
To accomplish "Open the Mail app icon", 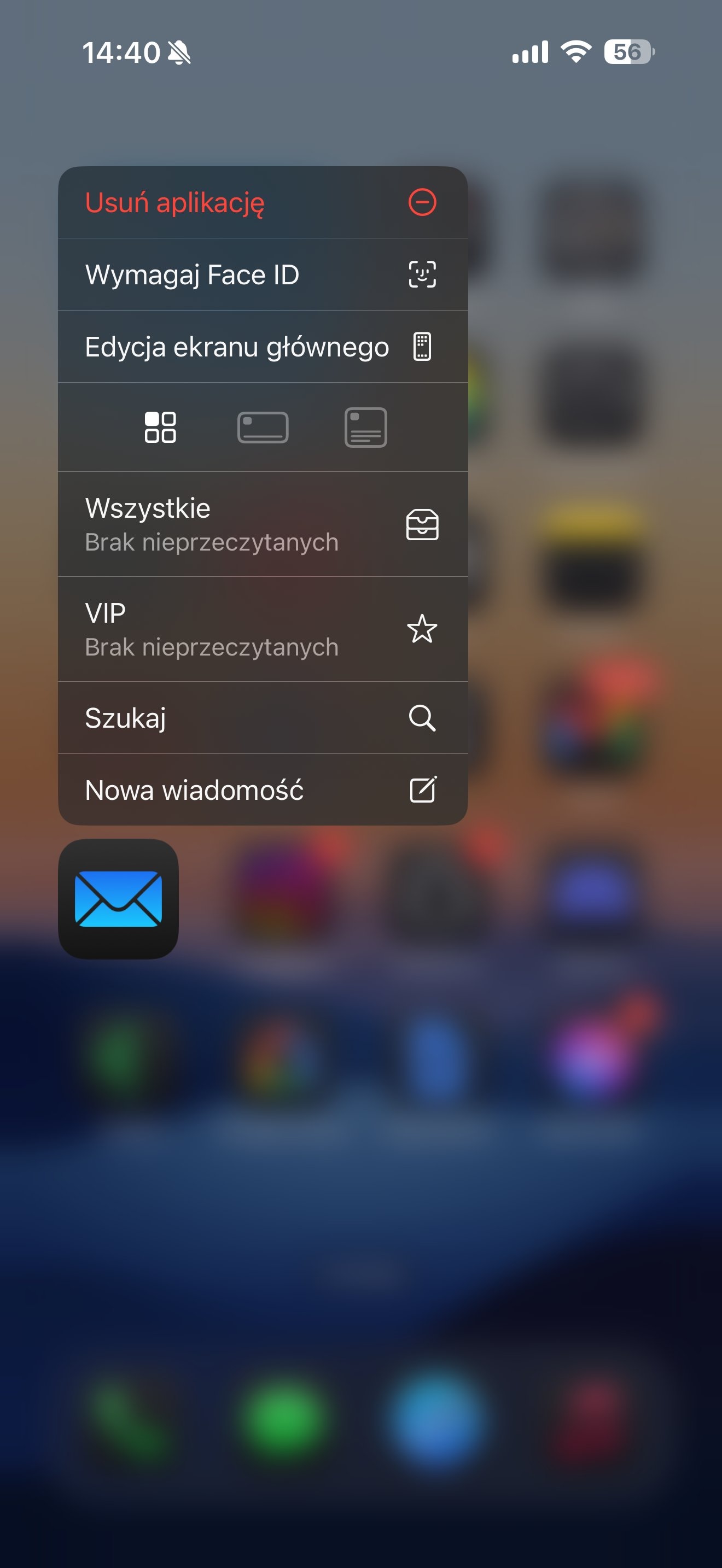I will [x=118, y=899].
